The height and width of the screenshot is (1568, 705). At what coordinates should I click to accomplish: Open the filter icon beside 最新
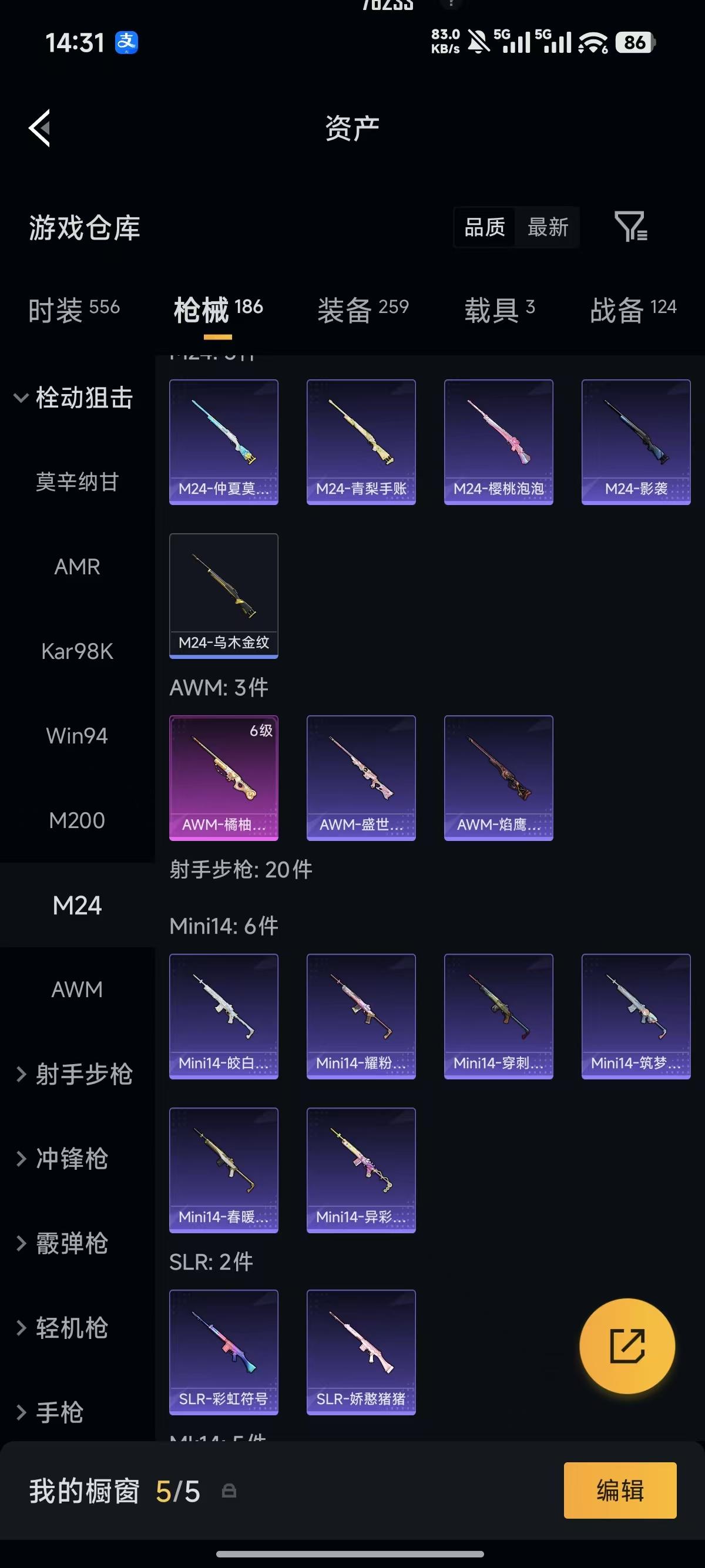[x=630, y=227]
